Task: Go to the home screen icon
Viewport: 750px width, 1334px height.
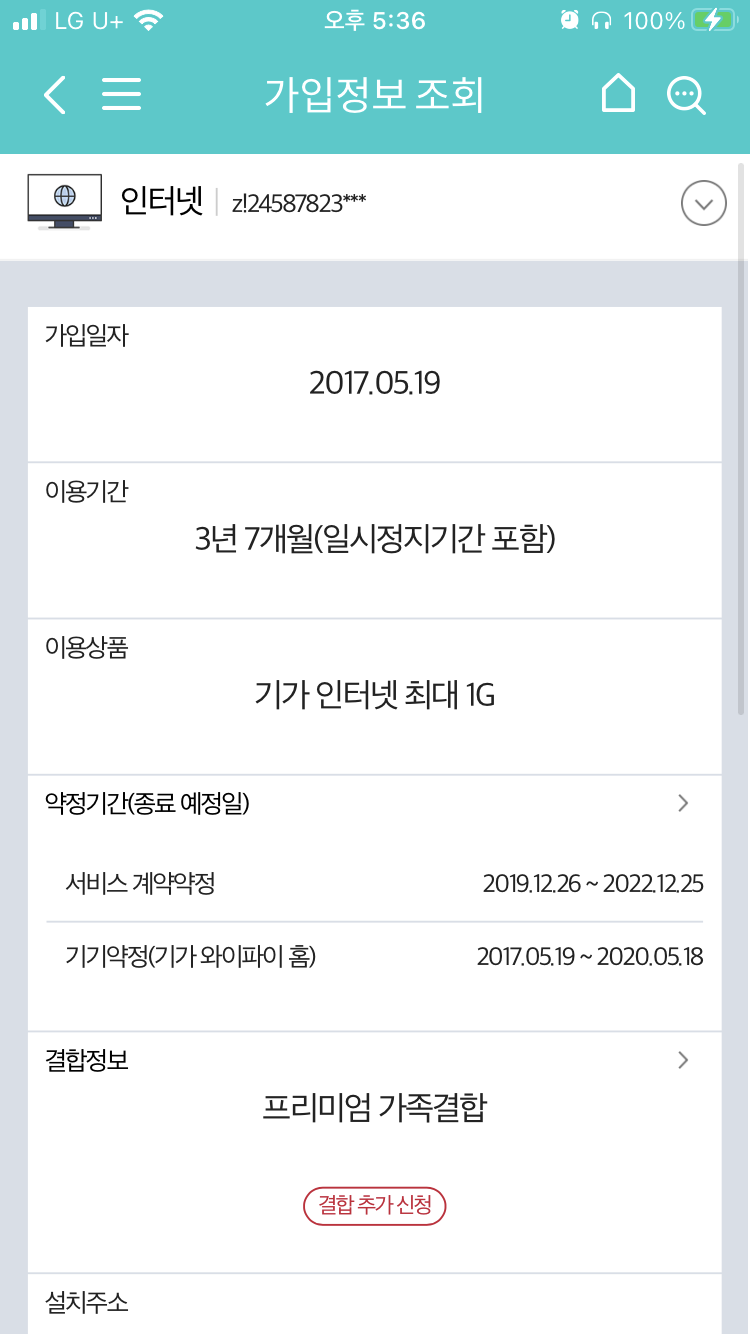Action: point(618,95)
